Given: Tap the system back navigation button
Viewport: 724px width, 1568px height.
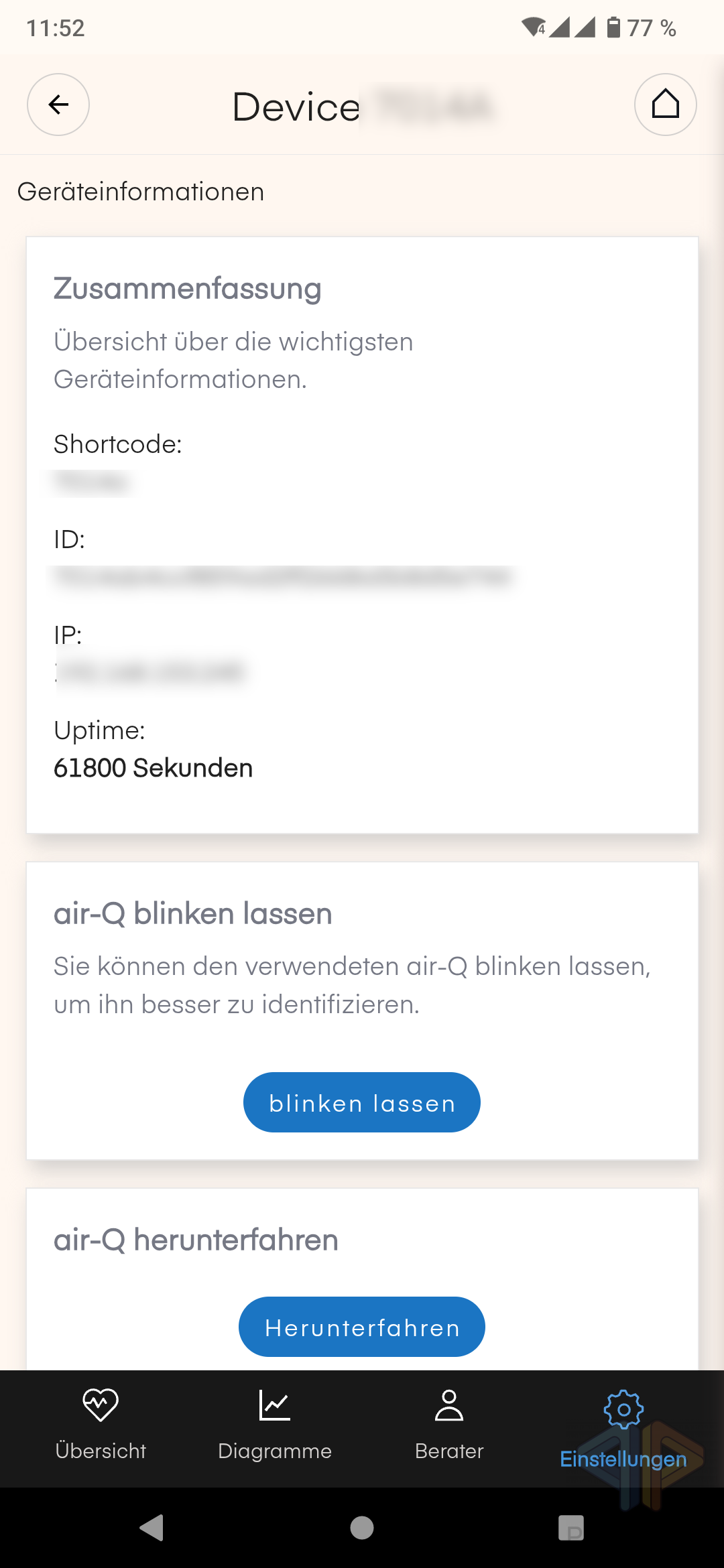Looking at the screenshot, I should 152,1528.
